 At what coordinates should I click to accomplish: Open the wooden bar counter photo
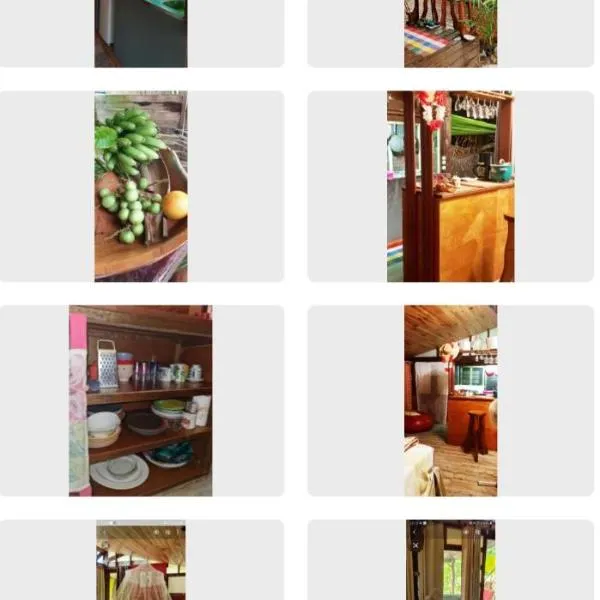[x=450, y=186]
